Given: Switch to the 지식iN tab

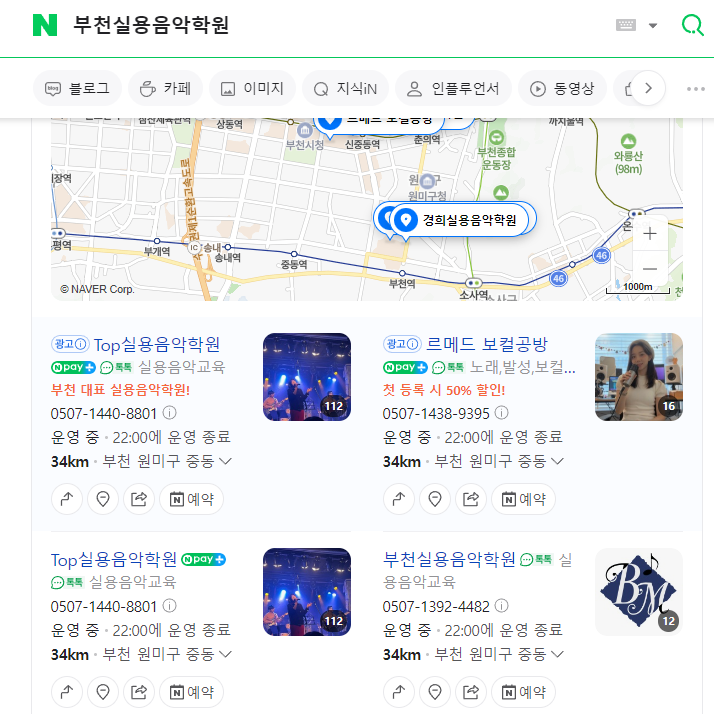Looking at the screenshot, I should click(x=345, y=88).
